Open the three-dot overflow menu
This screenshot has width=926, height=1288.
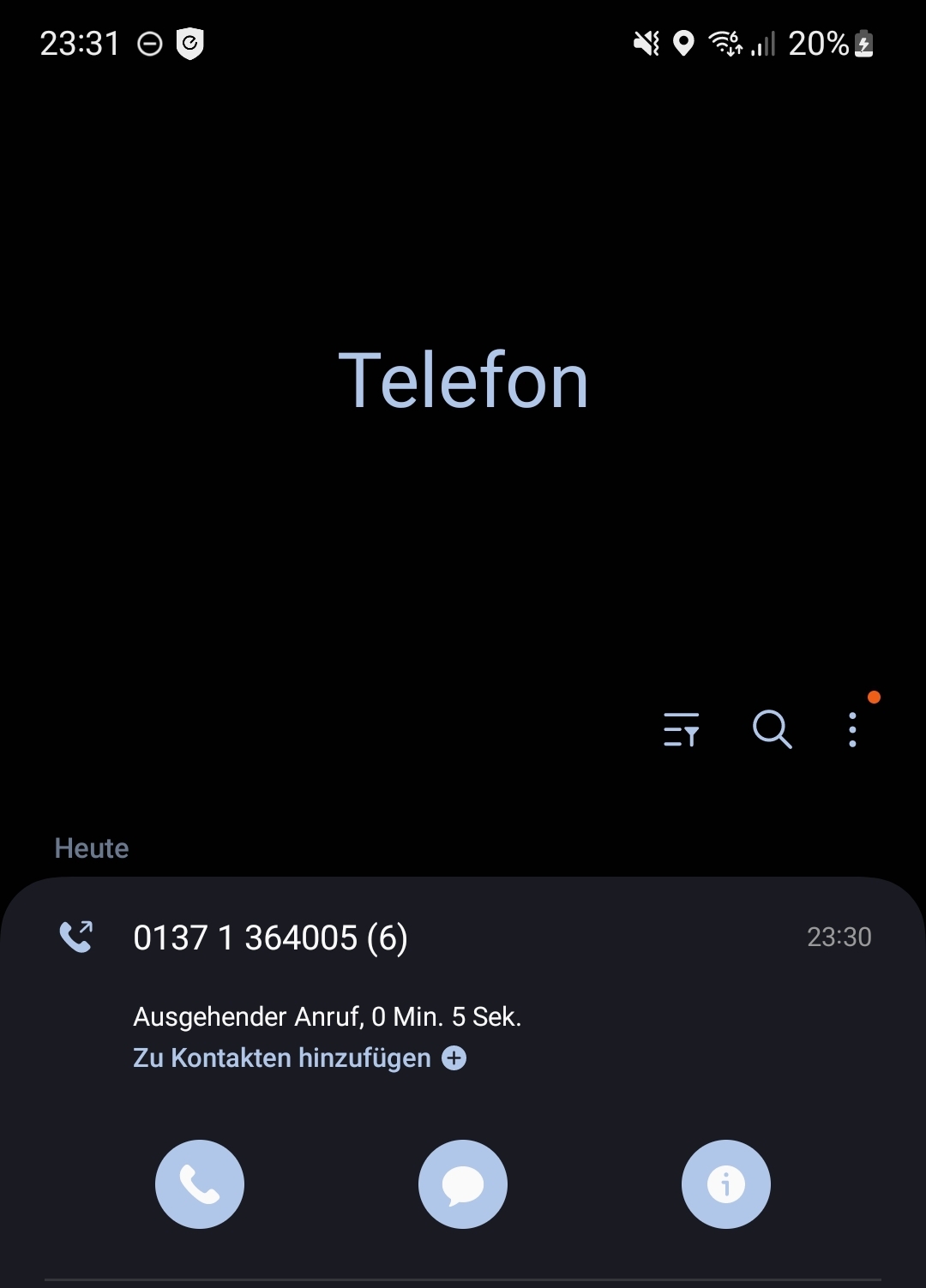pyautogui.click(x=852, y=730)
